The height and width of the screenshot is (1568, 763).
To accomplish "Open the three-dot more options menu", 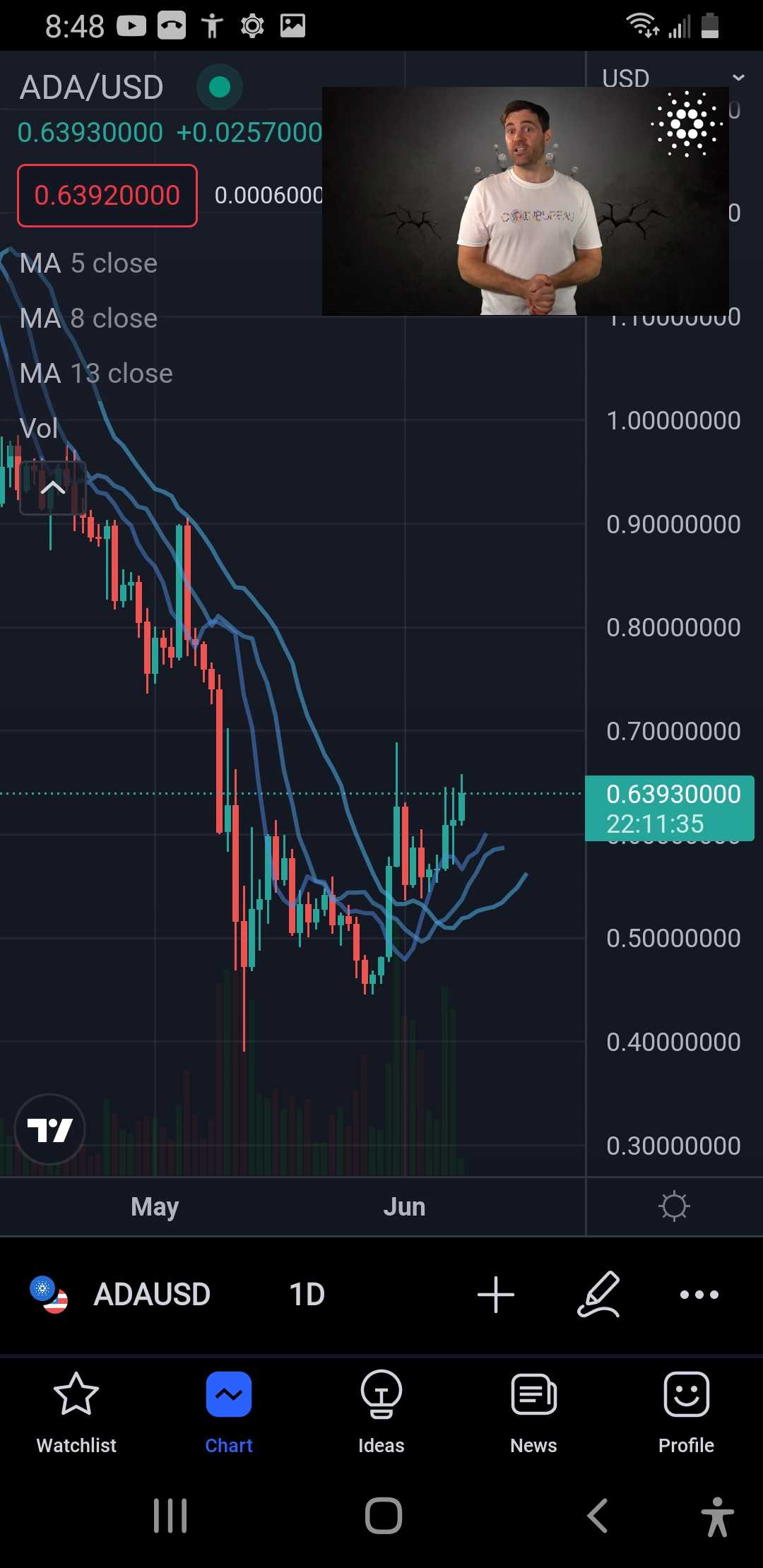I will click(x=699, y=1295).
